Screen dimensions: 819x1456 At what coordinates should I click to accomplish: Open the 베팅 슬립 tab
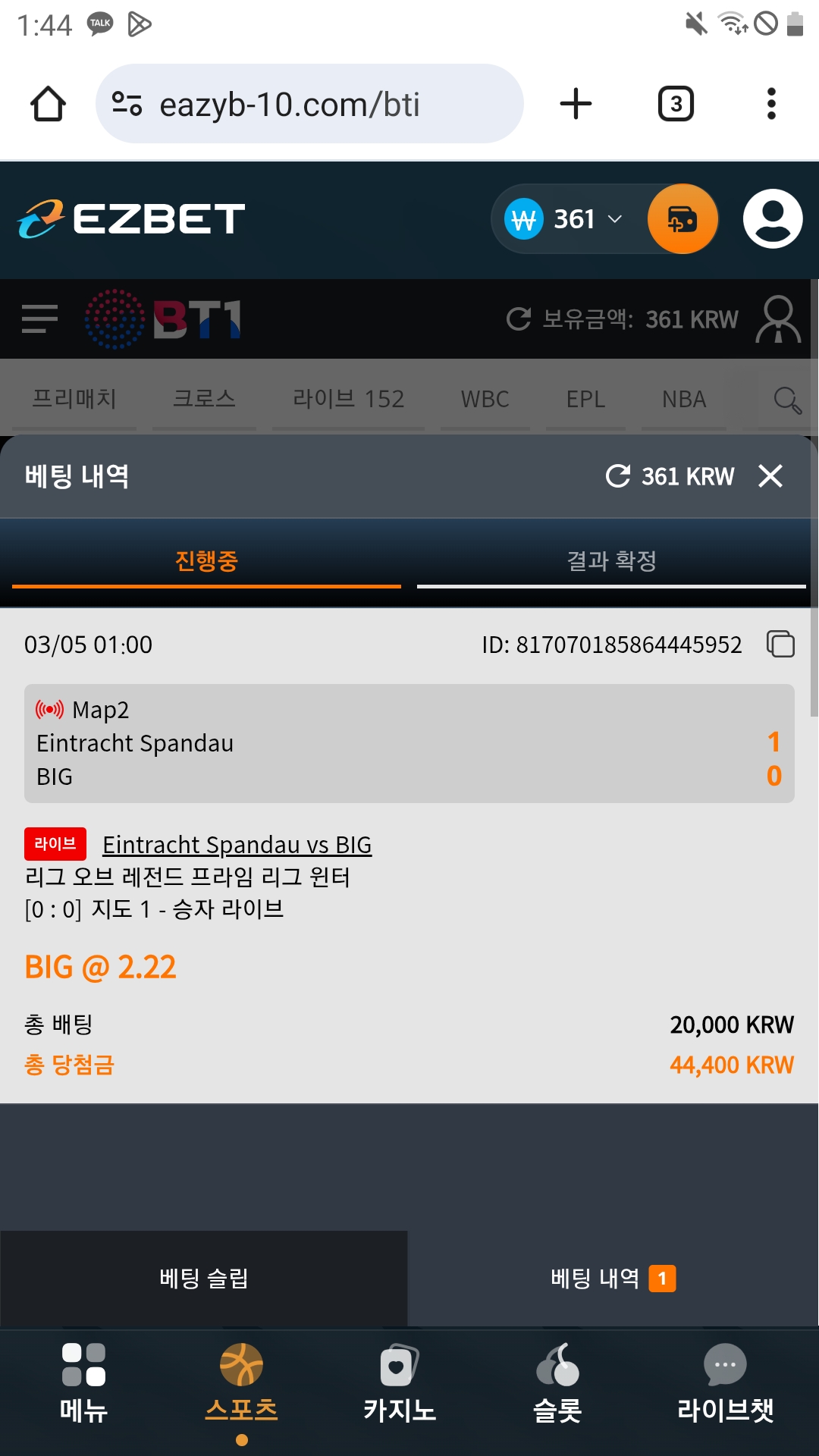coord(203,1279)
